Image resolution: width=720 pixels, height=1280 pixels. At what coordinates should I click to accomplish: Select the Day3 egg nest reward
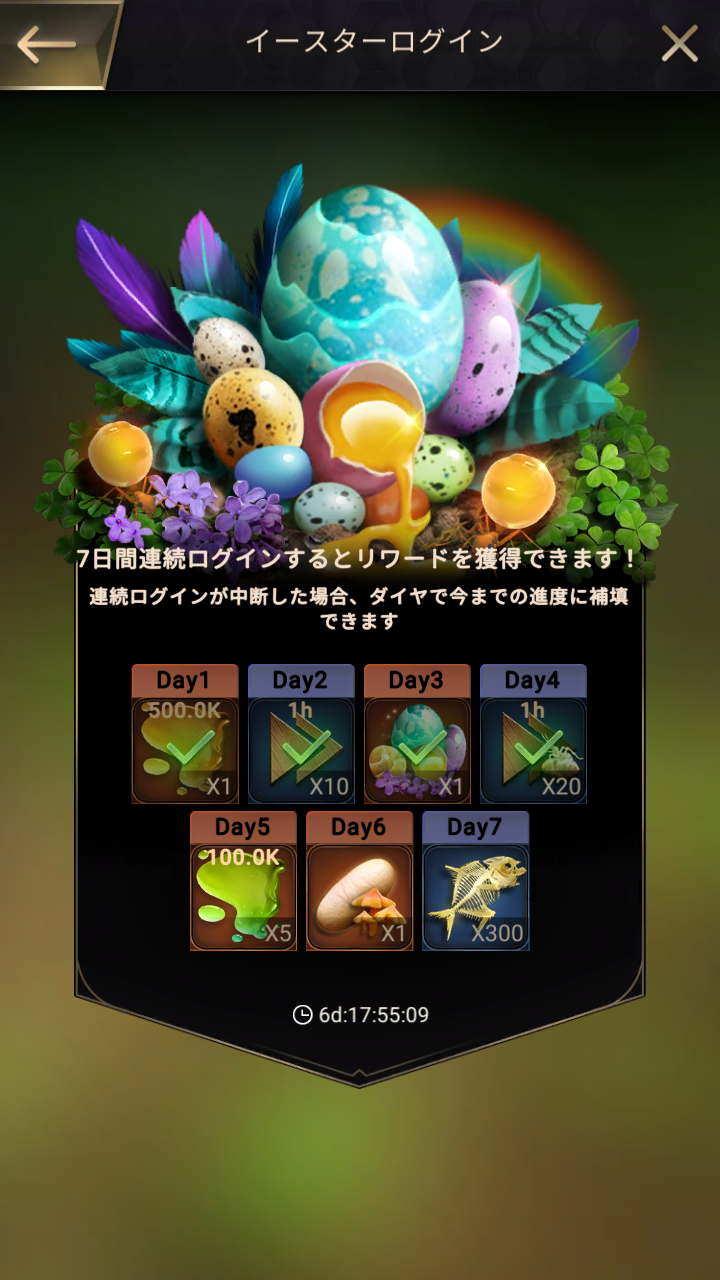[417, 734]
